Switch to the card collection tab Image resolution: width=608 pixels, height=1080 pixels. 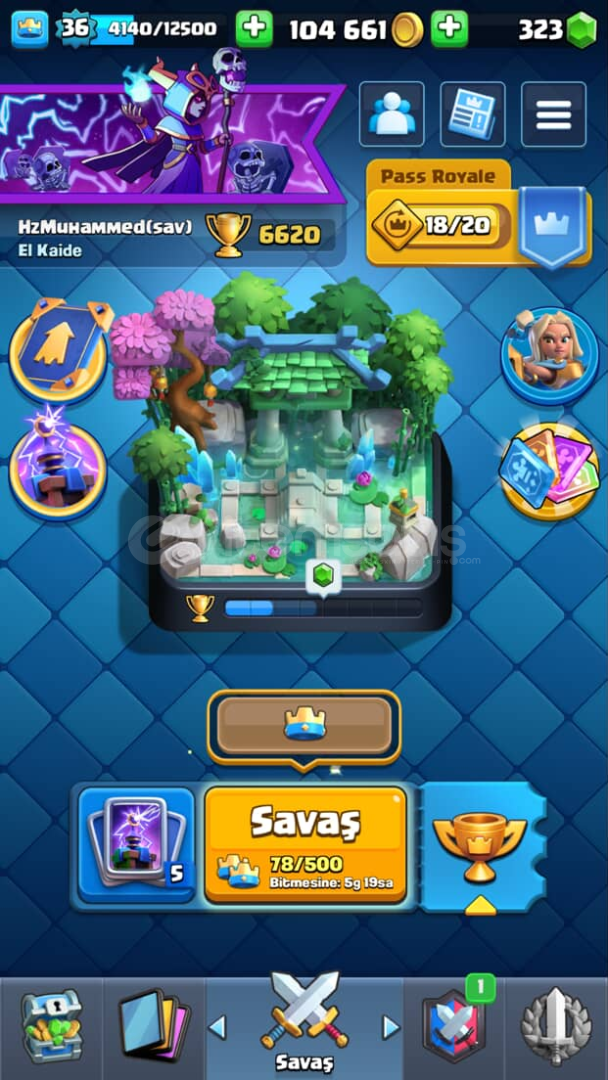(x=154, y=1027)
